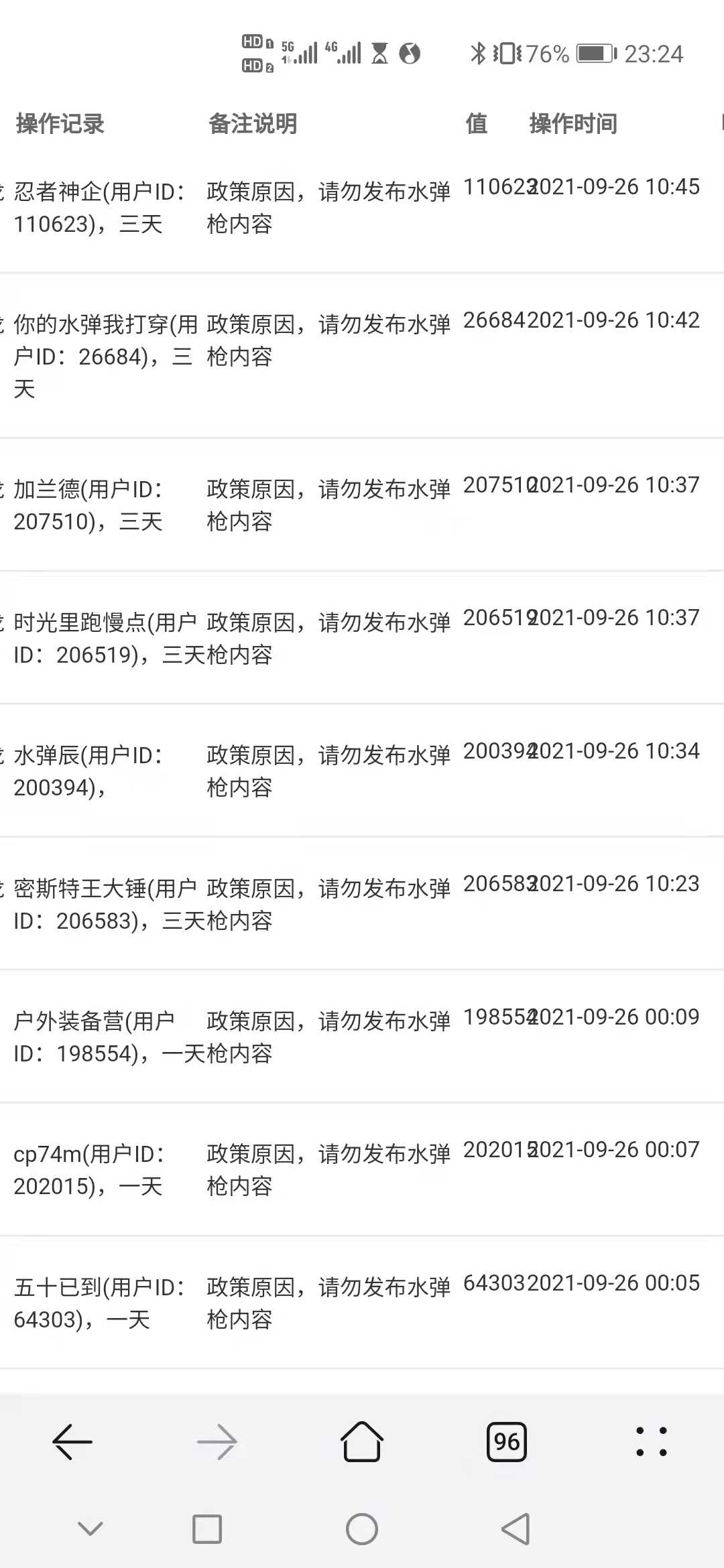Tap the system home circle
Viewport: 724px width, 1568px height.
point(362,1529)
